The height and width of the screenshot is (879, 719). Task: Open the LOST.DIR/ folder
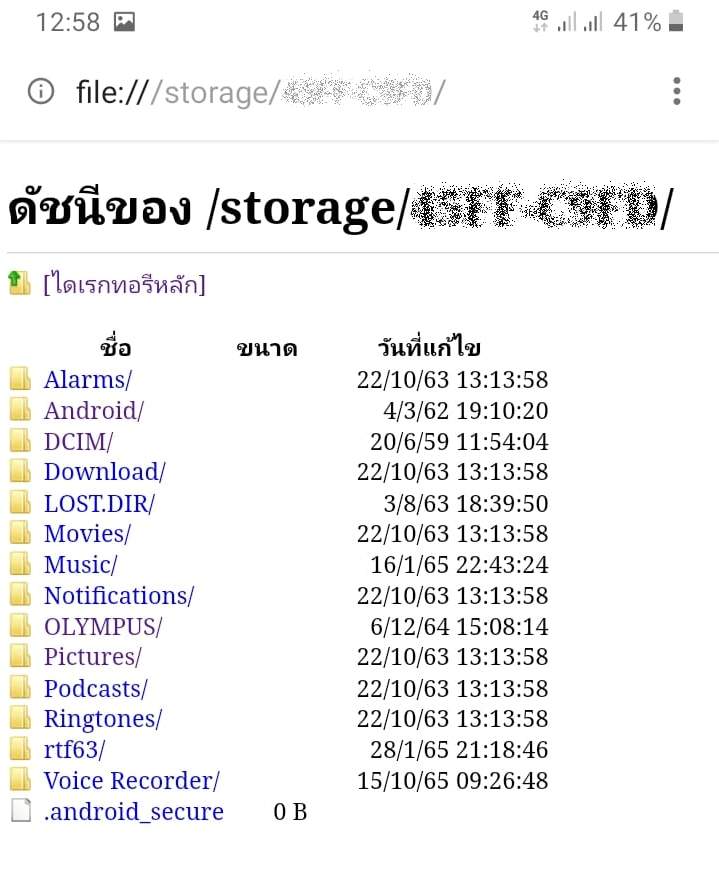click(99, 503)
